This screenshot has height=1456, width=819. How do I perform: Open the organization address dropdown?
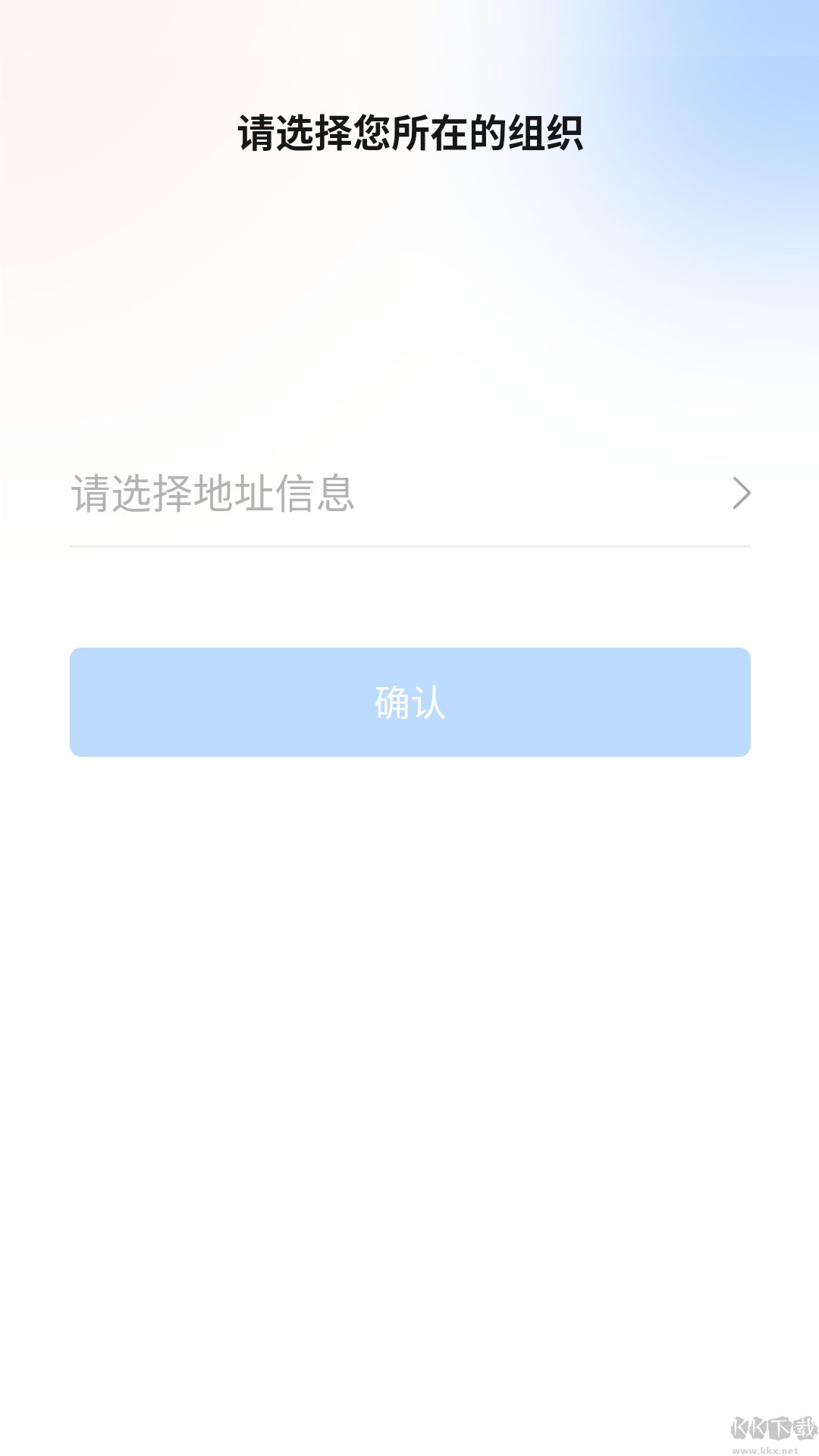tap(409, 494)
